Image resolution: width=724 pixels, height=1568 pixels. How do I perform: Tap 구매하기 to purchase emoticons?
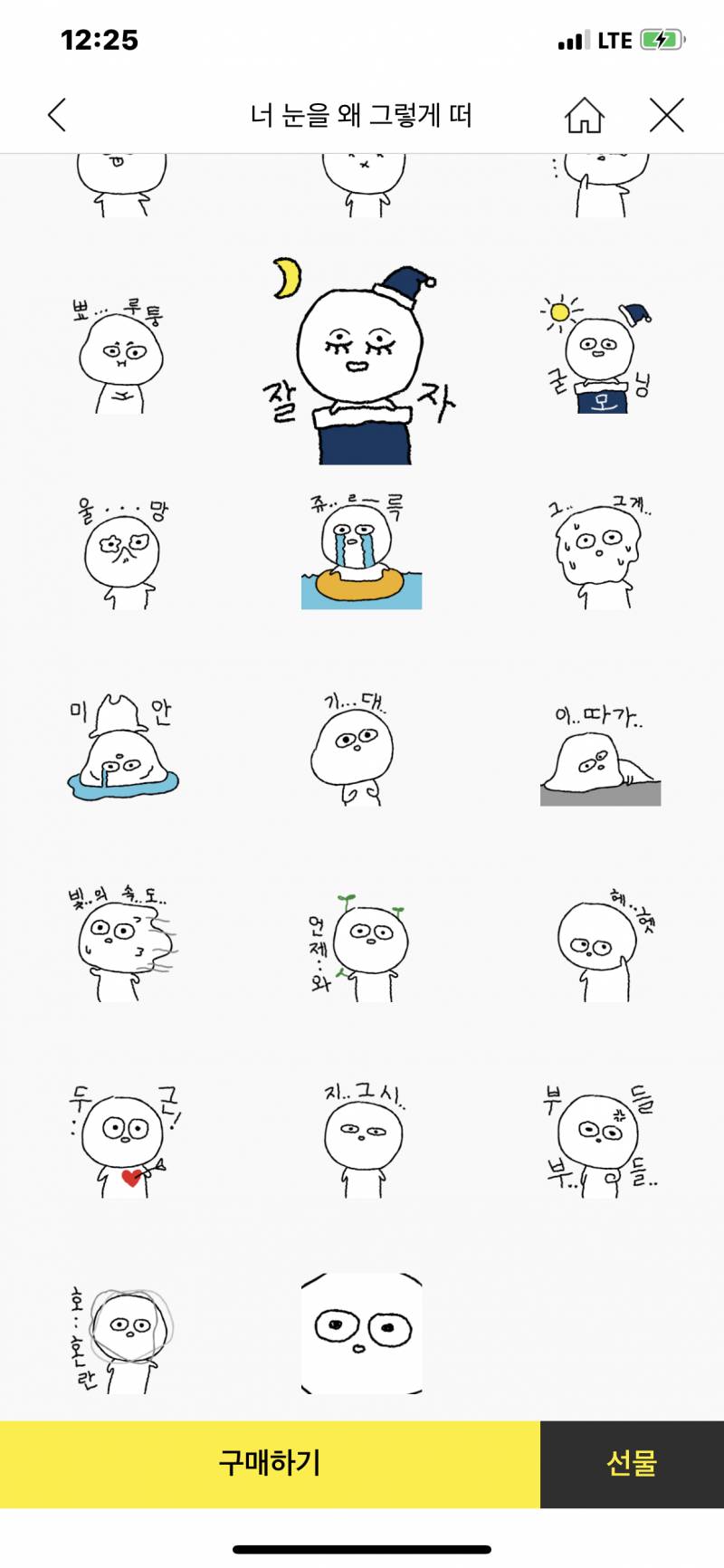[270, 1463]
